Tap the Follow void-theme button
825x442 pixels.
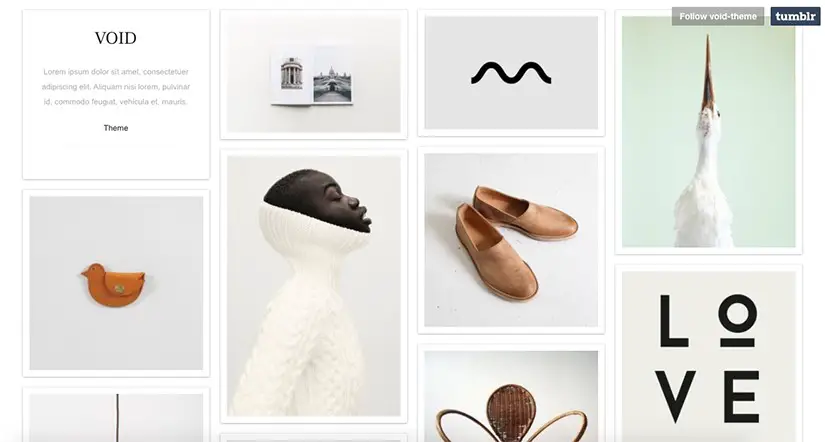click(718, 16)
